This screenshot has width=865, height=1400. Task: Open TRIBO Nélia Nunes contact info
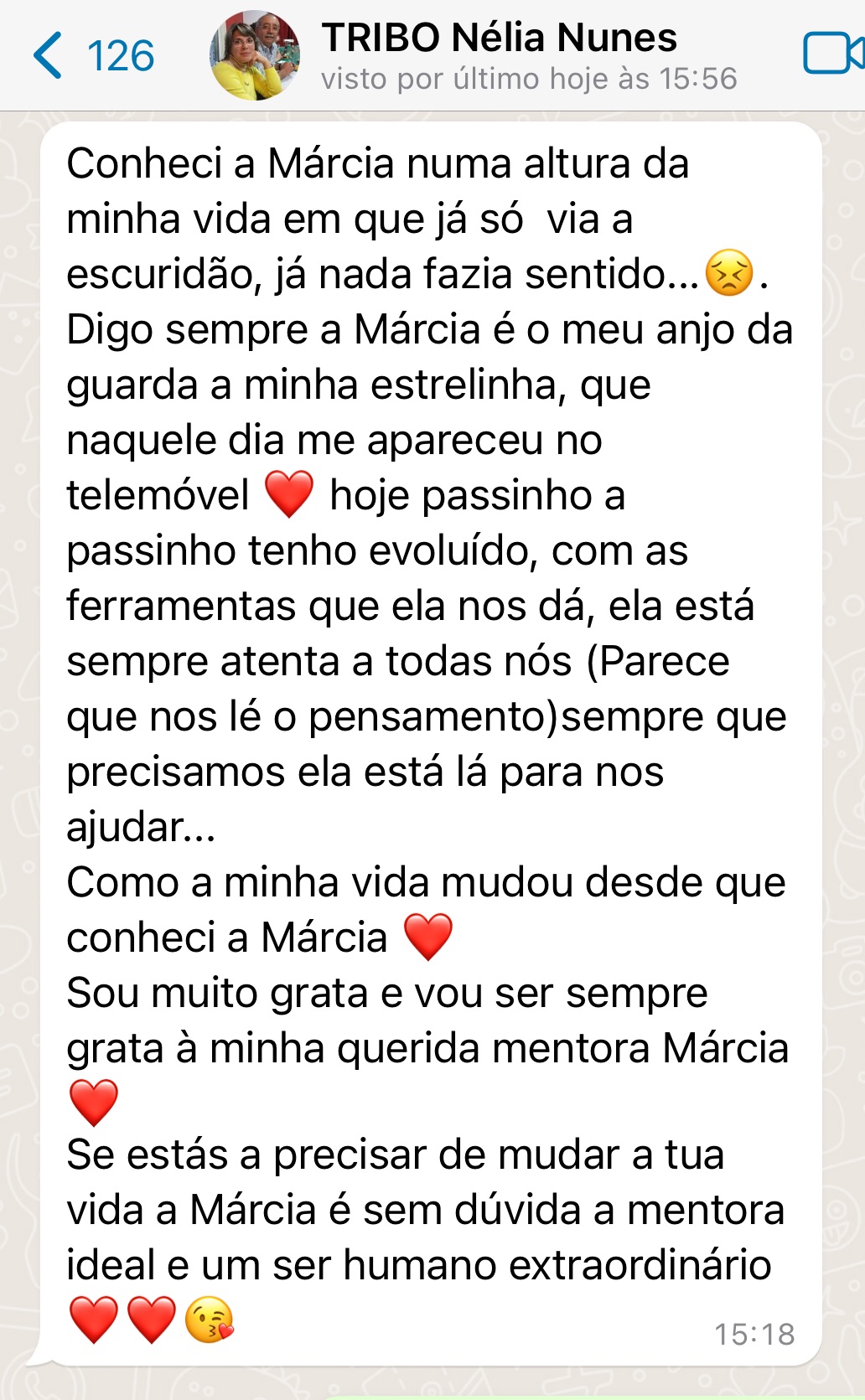point(528,55)
